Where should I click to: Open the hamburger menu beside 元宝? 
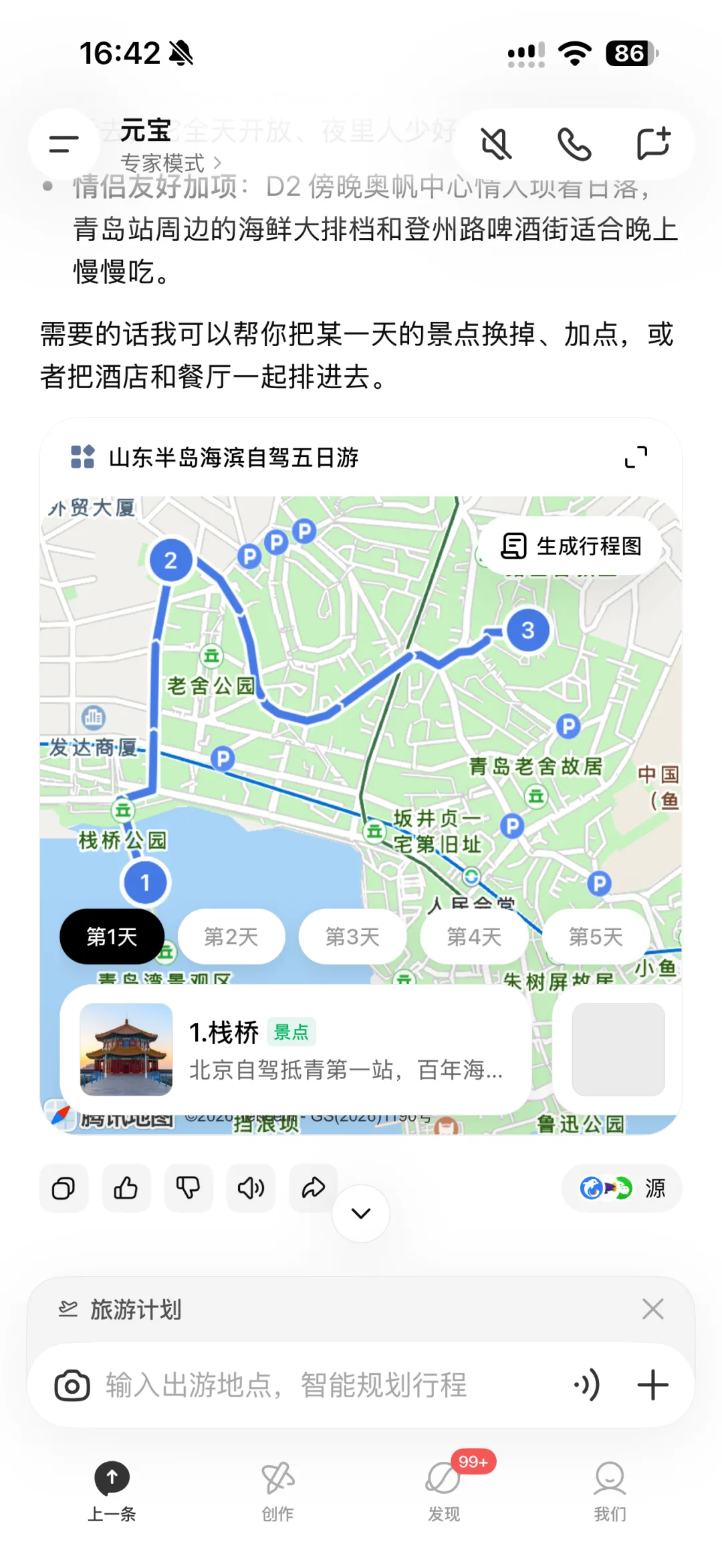coord(64,144)
